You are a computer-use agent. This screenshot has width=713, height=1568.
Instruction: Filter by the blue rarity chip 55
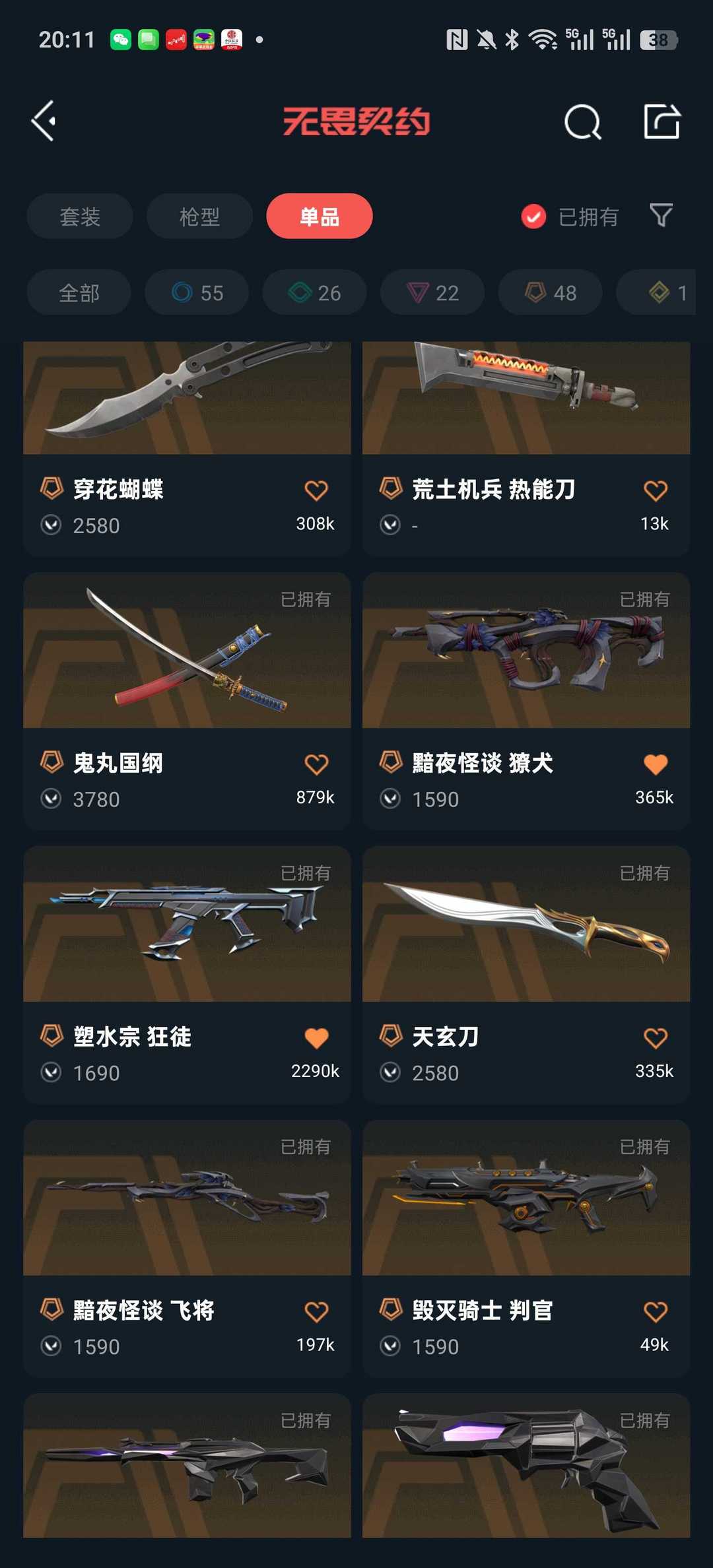coord(197,292)
